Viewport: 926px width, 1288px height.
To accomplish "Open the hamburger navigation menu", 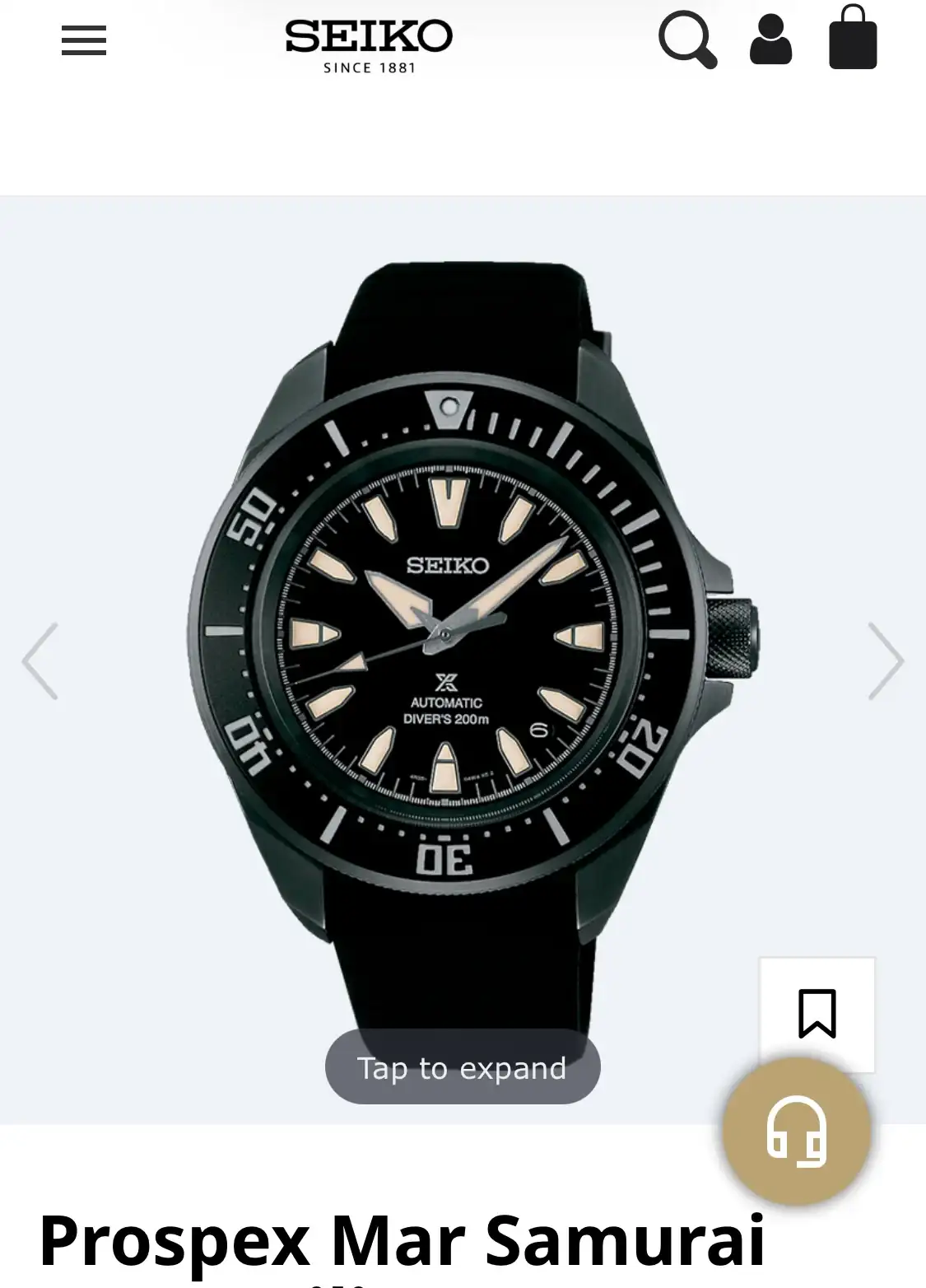I will point(83,40).
